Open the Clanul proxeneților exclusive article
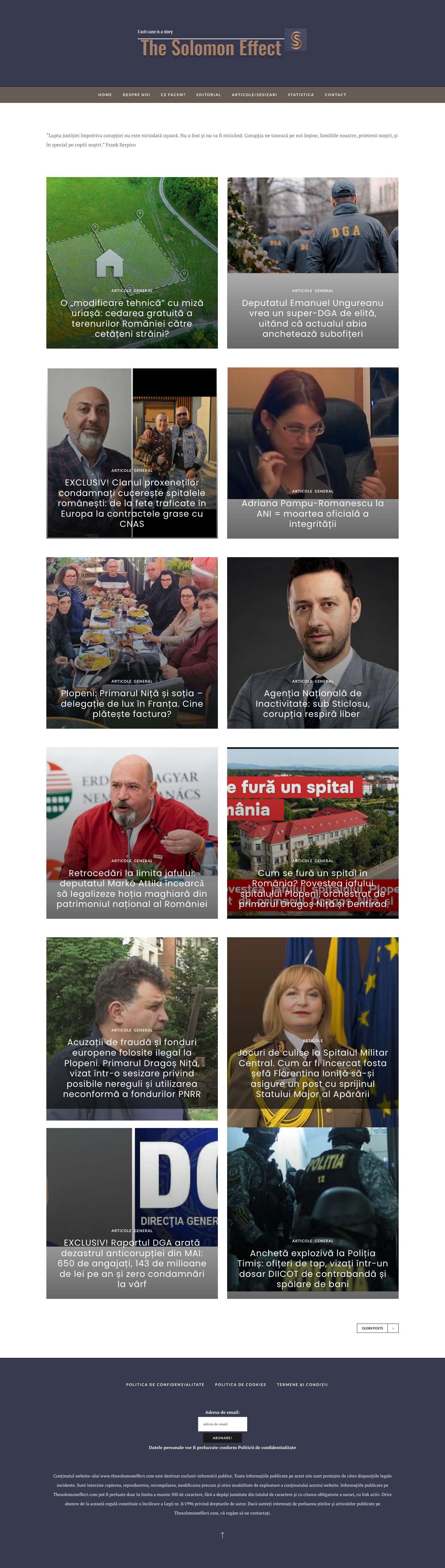Viewport: 445px width, 1568px height. point(131,503)
